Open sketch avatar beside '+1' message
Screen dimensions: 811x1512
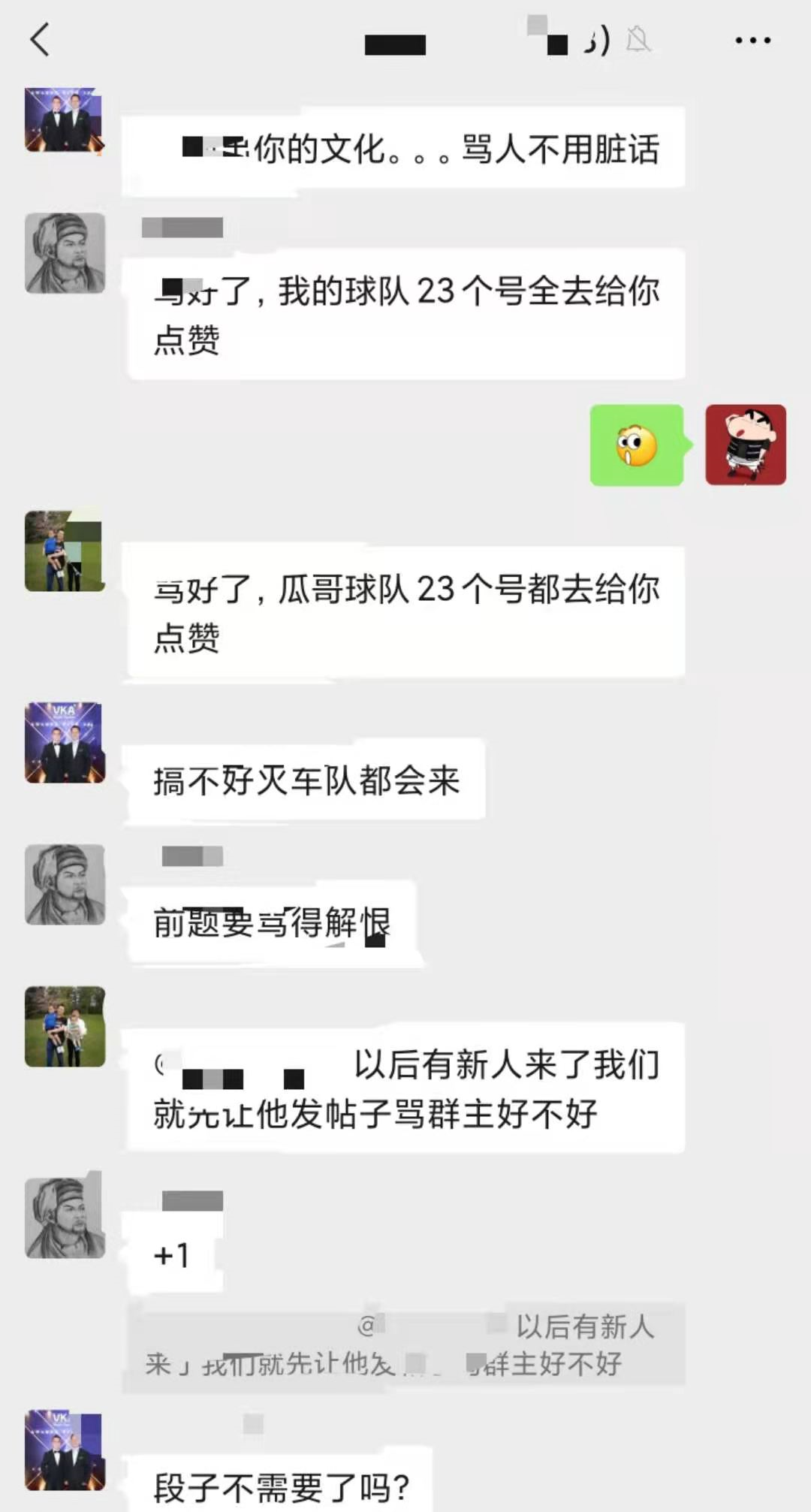tap(65, 1218)
